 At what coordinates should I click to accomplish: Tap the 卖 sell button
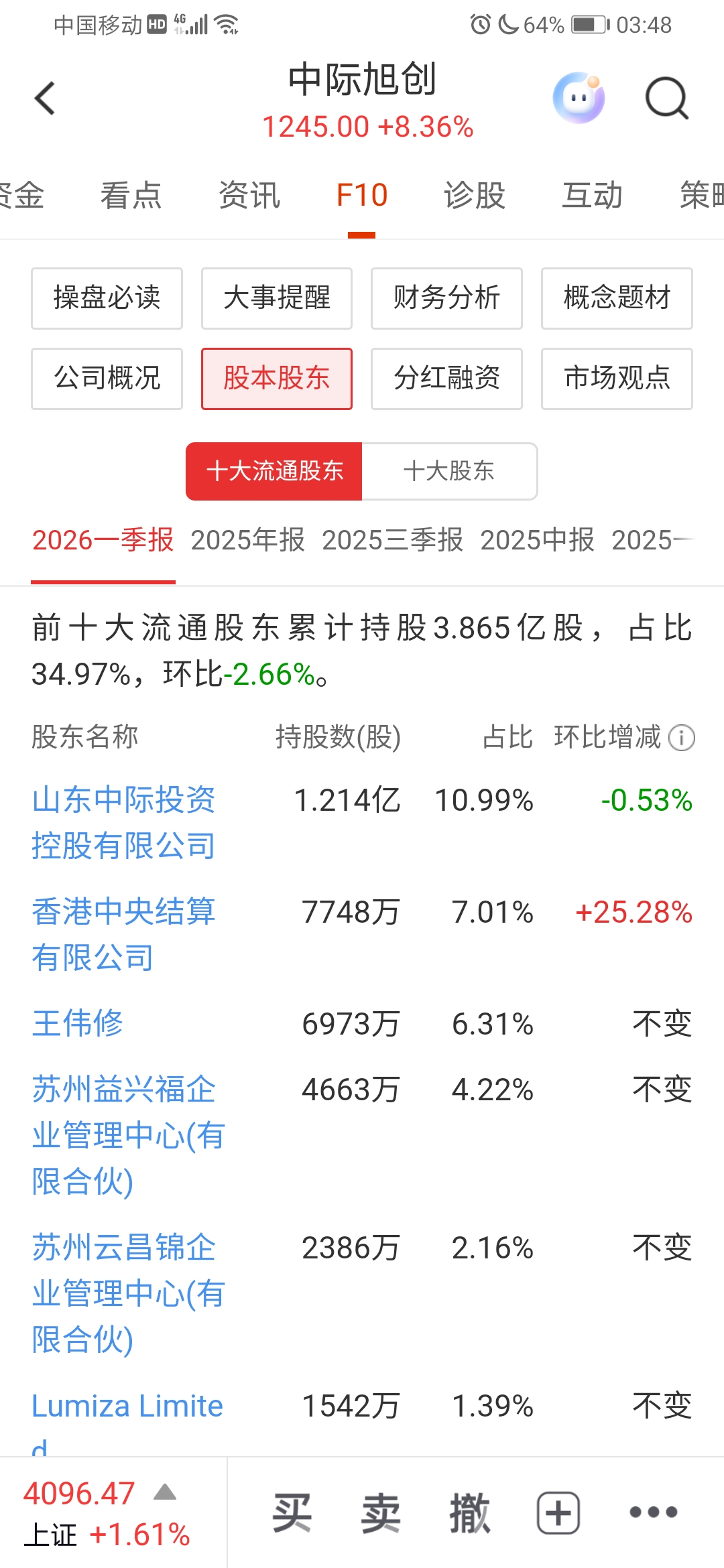pos(381,1512)
